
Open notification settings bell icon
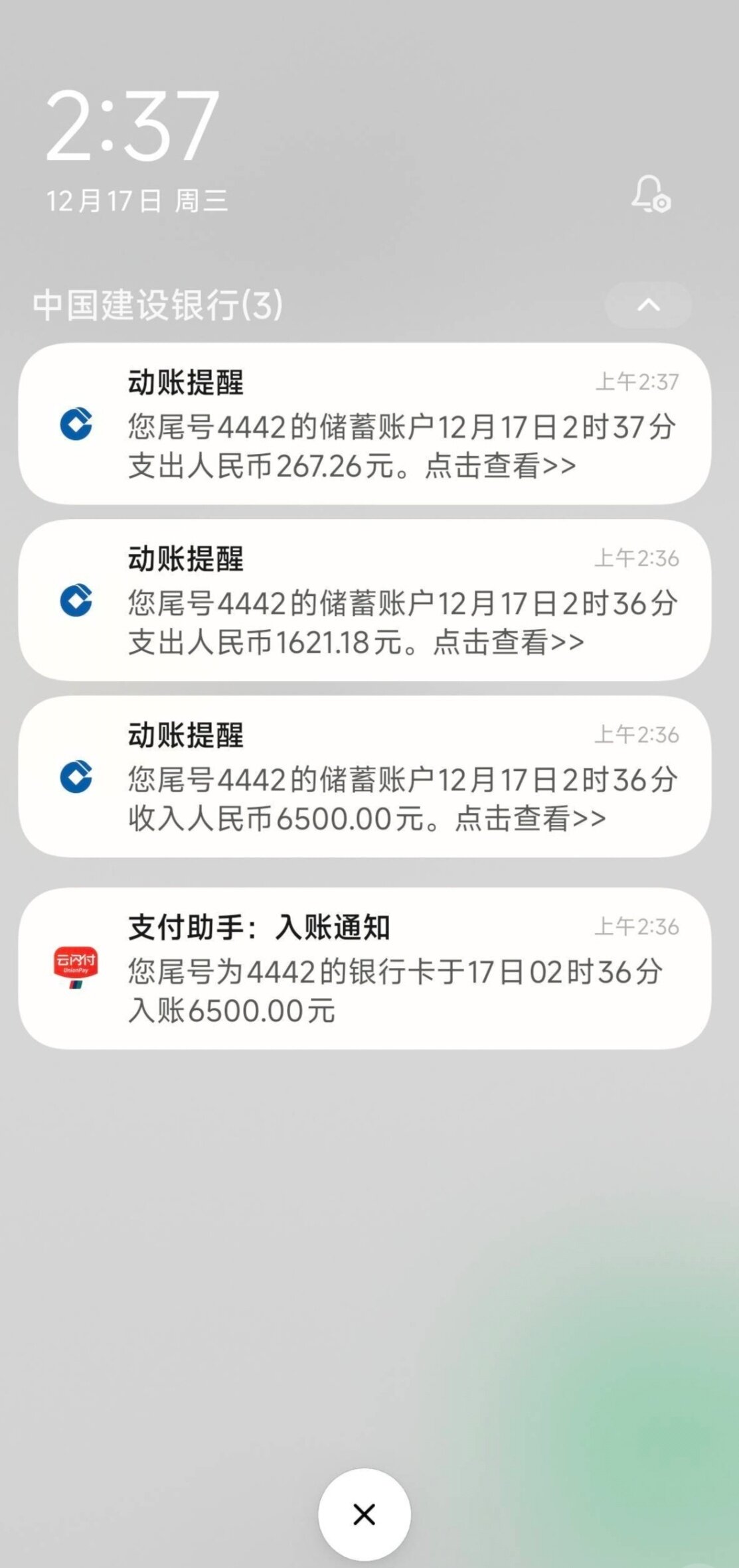tap(650, 194)
